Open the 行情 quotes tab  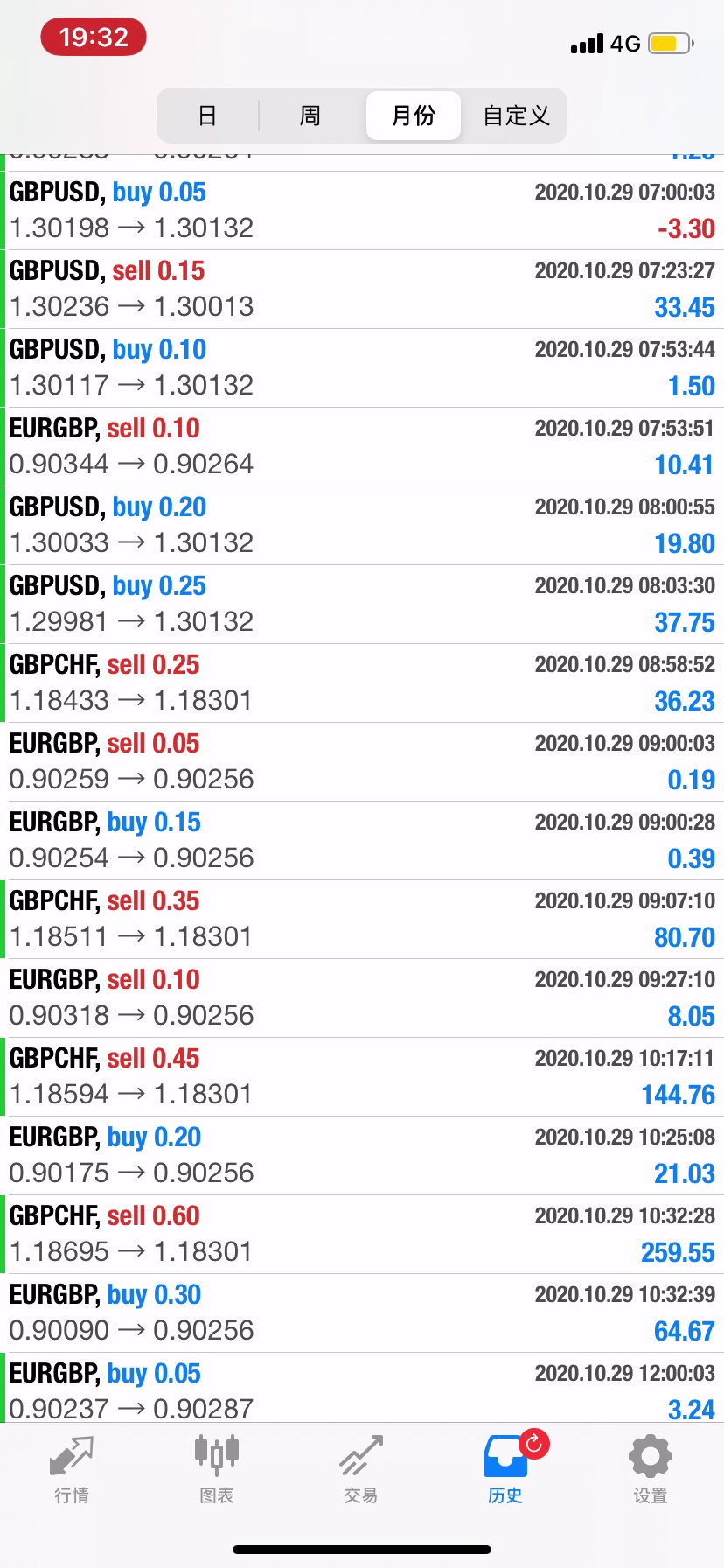pos(72,1469)
